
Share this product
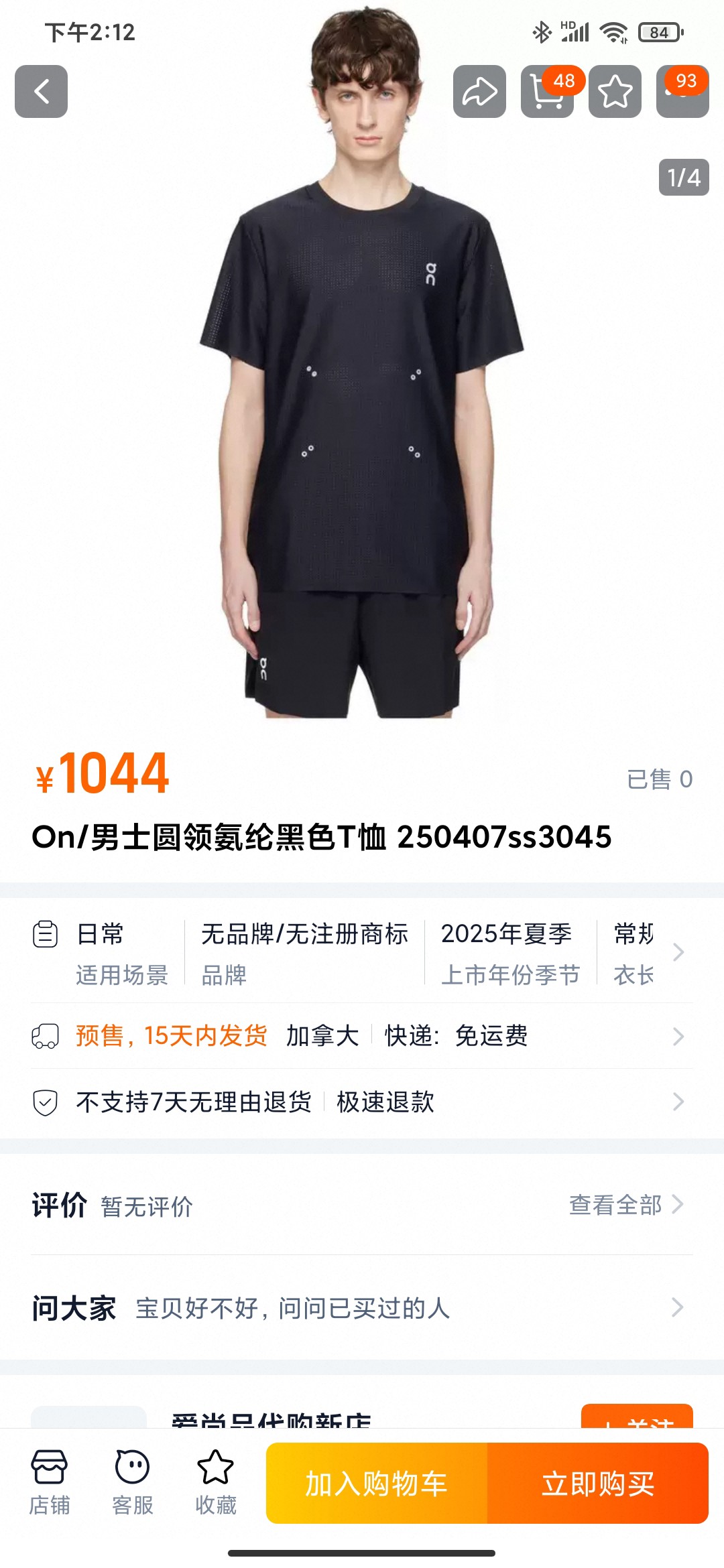[x=479, y=92]
